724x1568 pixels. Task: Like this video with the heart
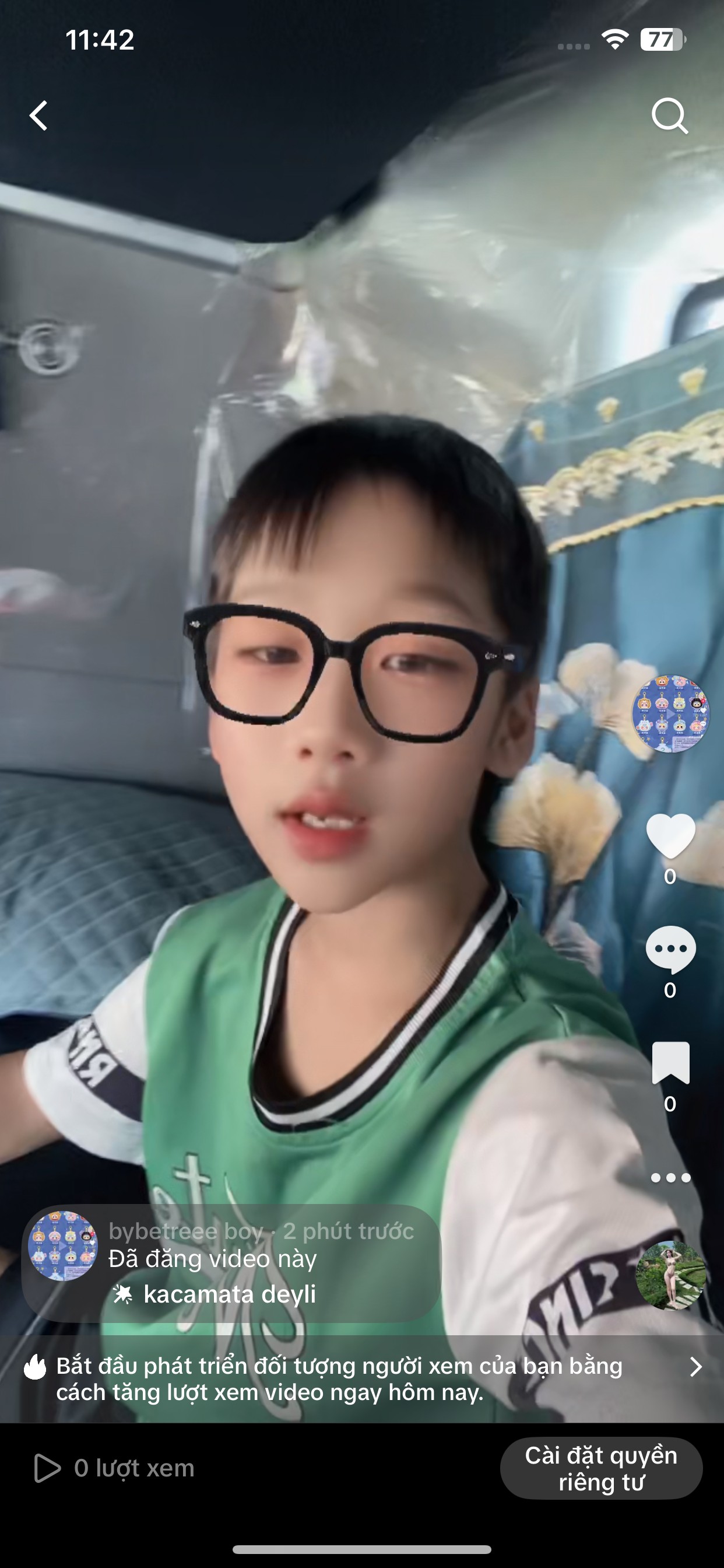click(x=670, y=836)
